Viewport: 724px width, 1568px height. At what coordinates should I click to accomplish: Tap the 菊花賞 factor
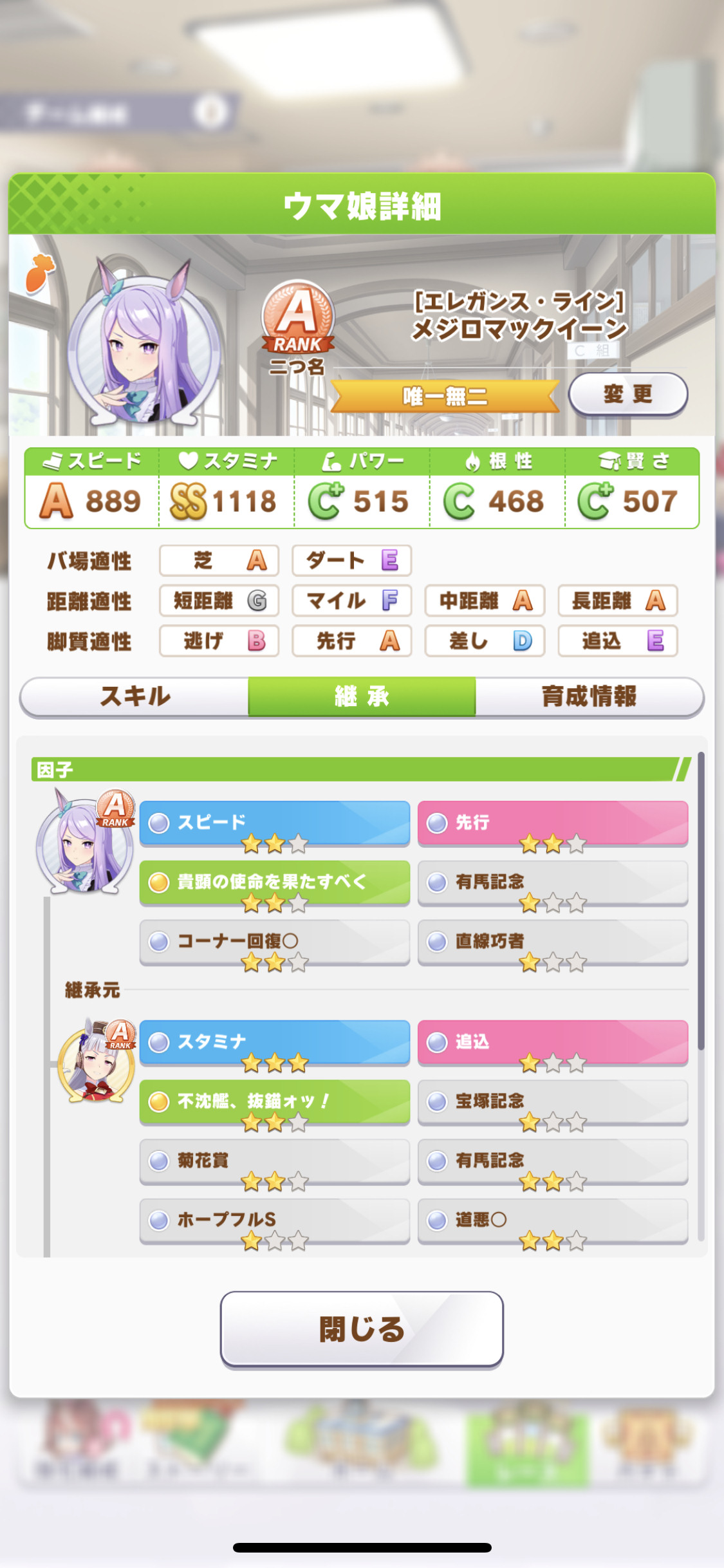click(275, 1162)
